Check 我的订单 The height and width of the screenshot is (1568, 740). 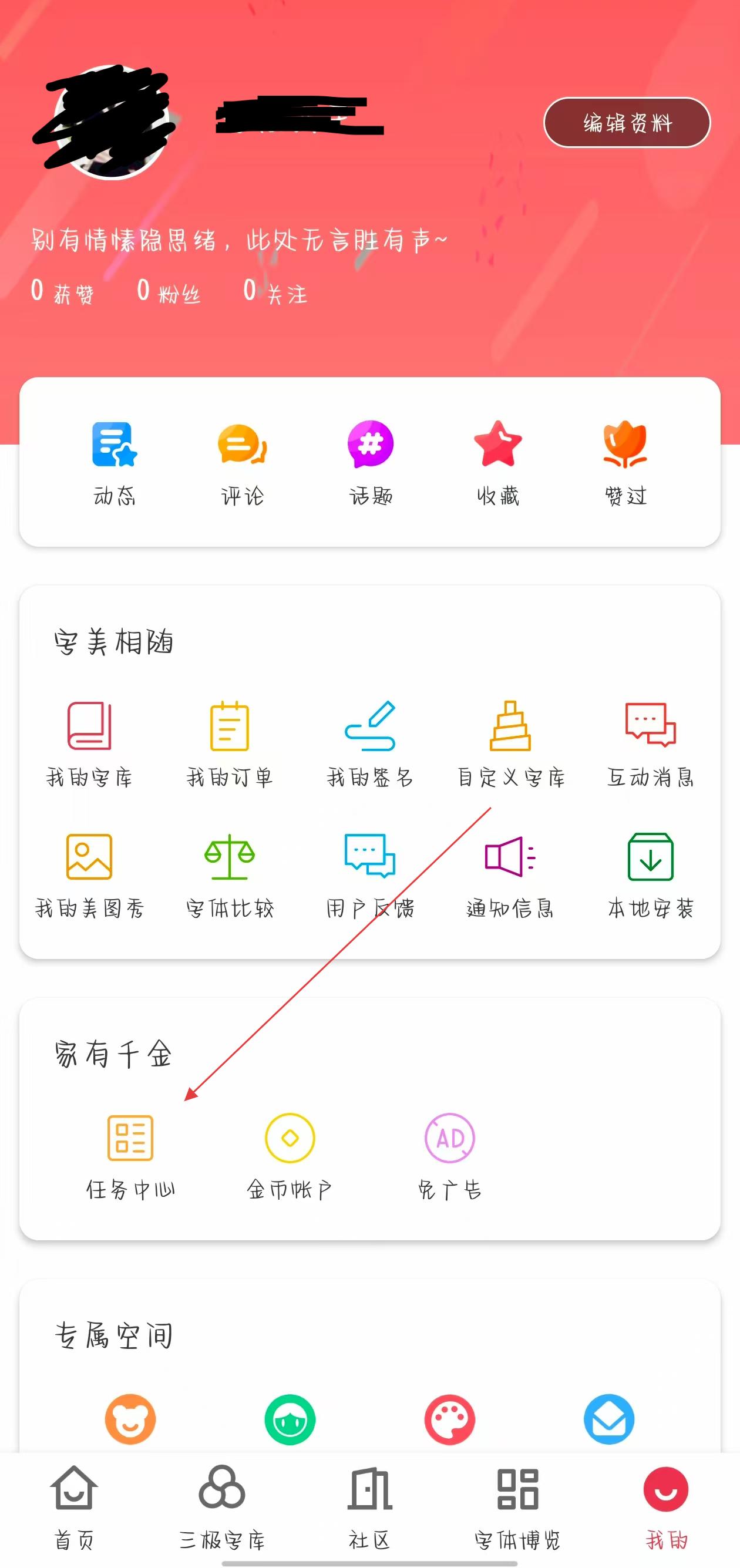(x=230, y=743)
